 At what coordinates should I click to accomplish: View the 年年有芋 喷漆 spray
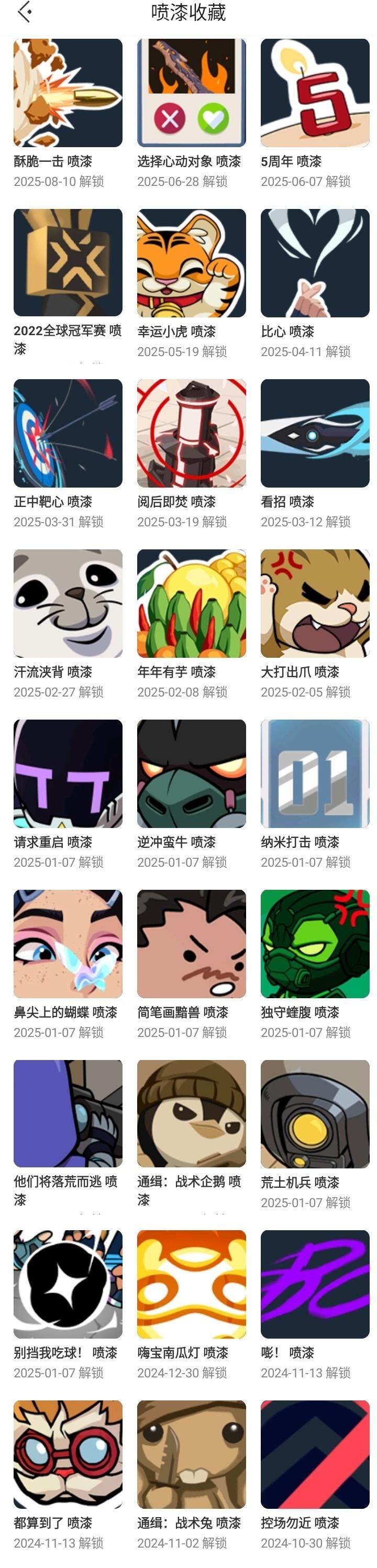point(191,603)
